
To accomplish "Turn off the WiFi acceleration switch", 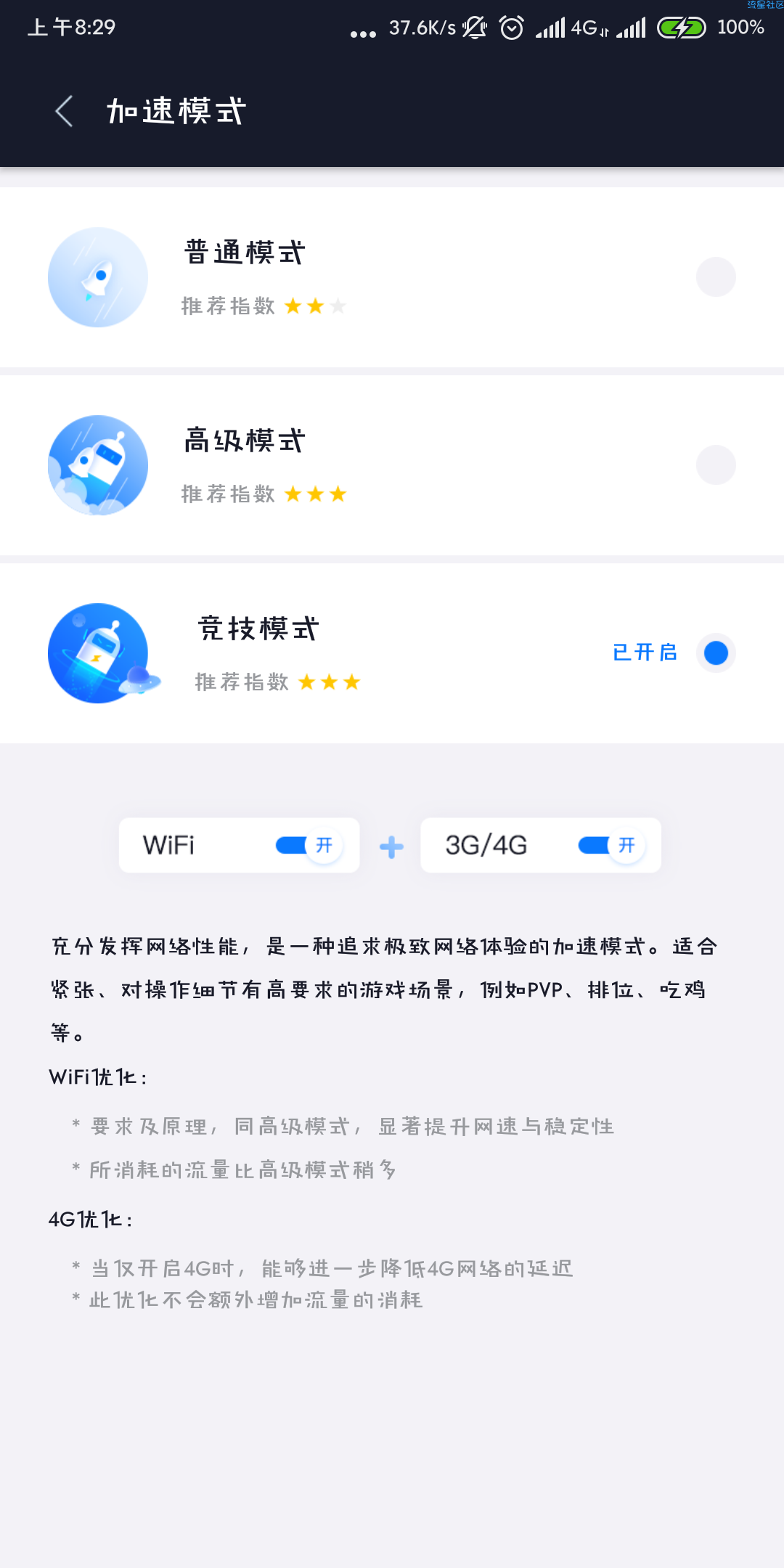I will click(x=308, y=846).
